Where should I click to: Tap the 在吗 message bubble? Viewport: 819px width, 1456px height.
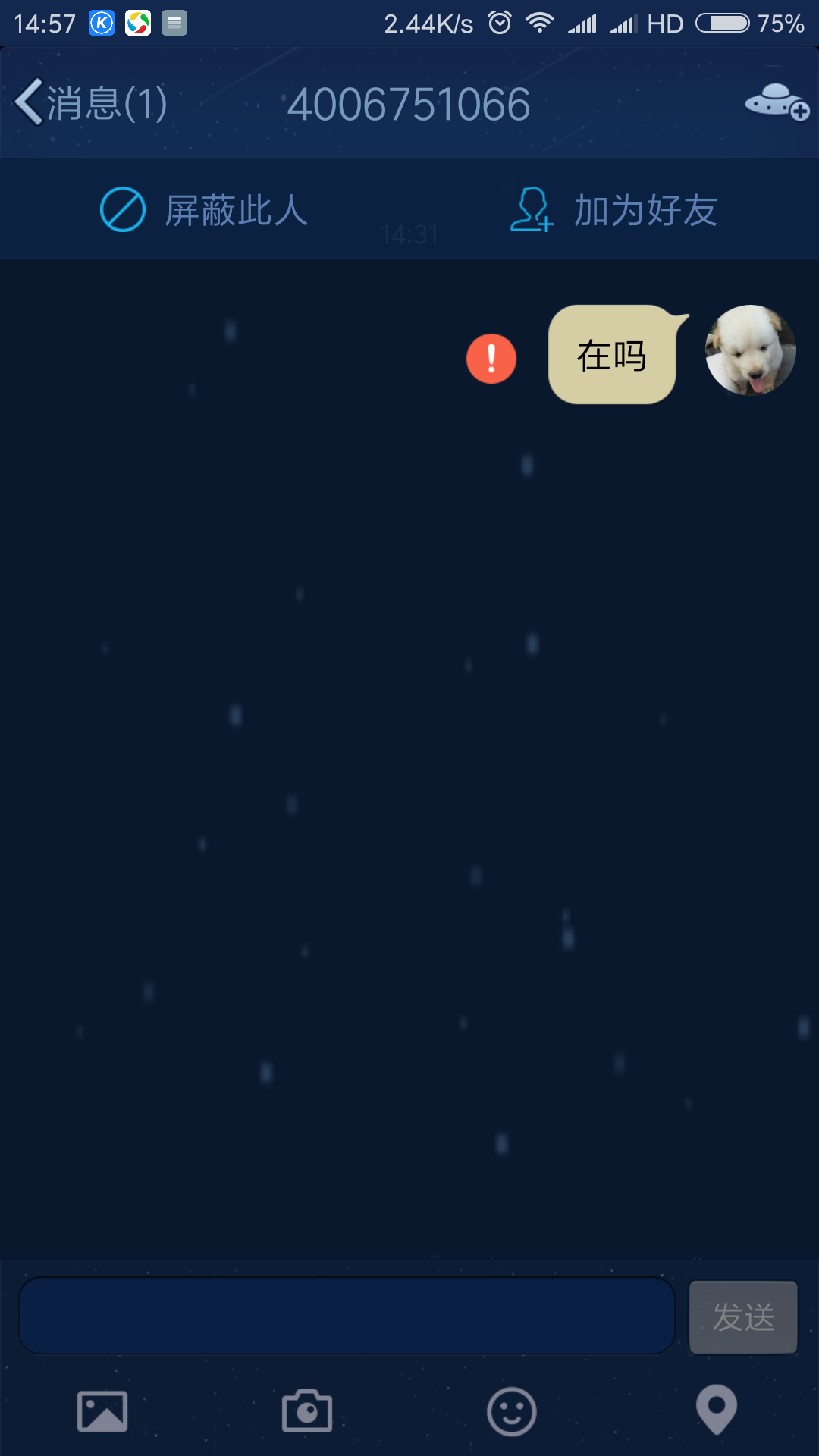click(x=612, y=355)
